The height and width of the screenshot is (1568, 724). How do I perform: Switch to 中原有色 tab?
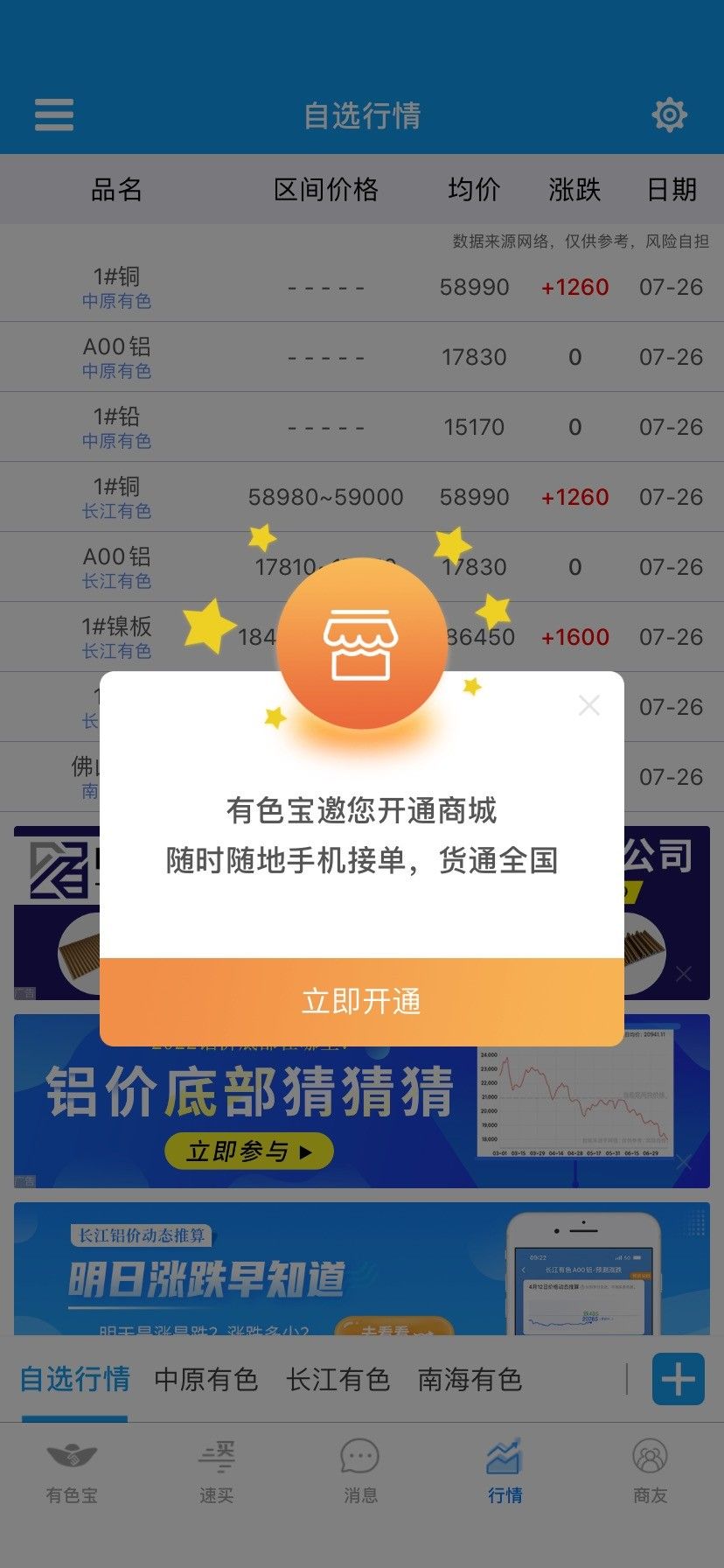pyautogui.click(x=206, y=1380)
